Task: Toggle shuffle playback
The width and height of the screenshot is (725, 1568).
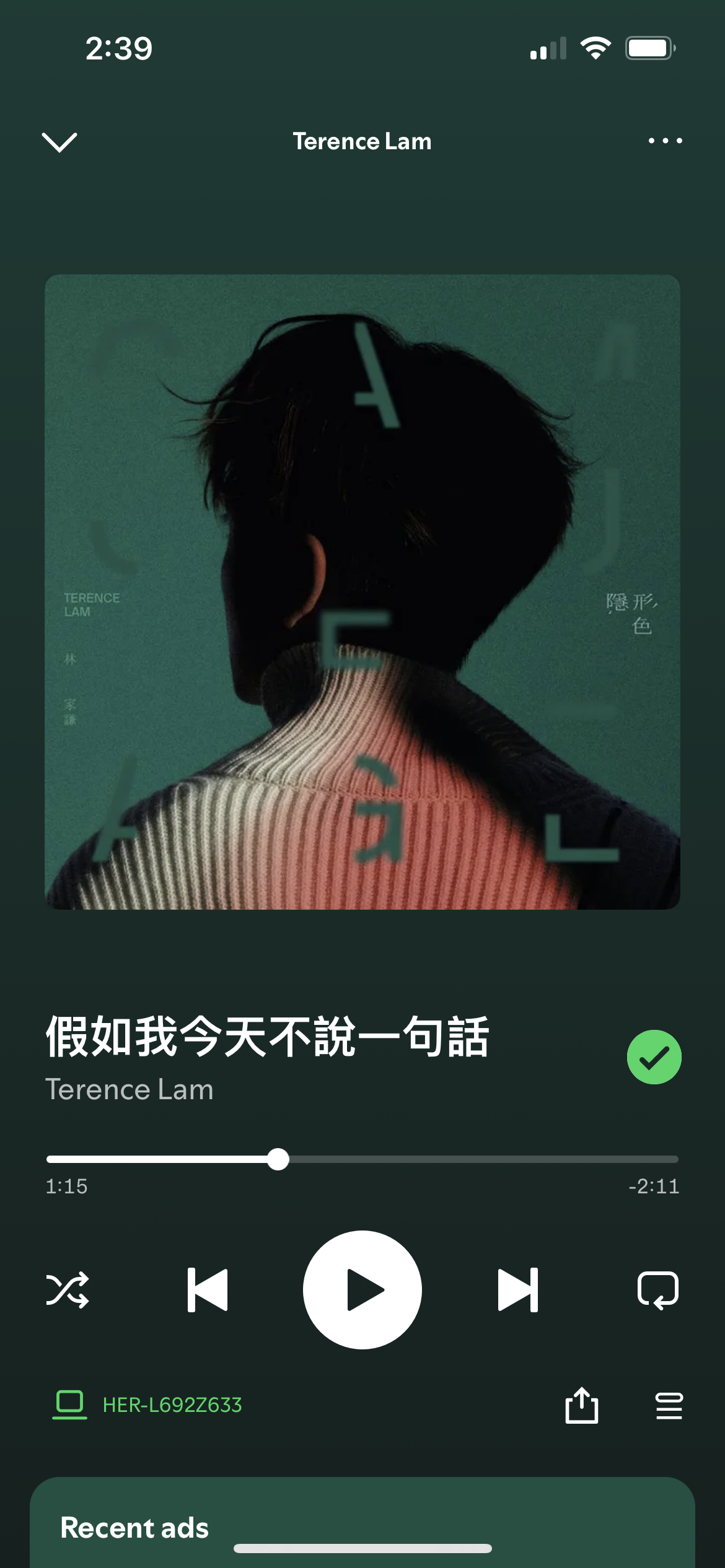Action: click(68, 1290)
